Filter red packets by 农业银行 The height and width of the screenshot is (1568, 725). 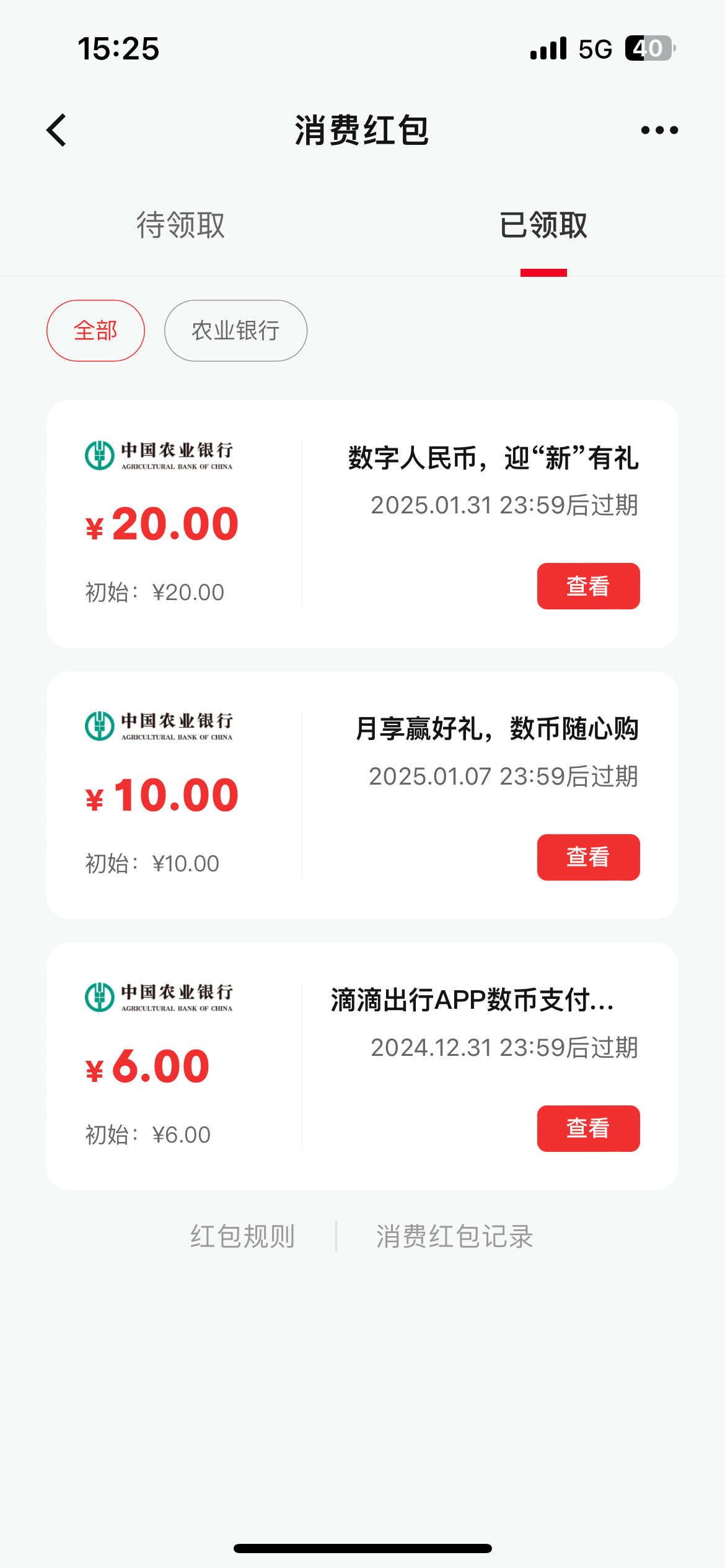click(x=235, y=331)
